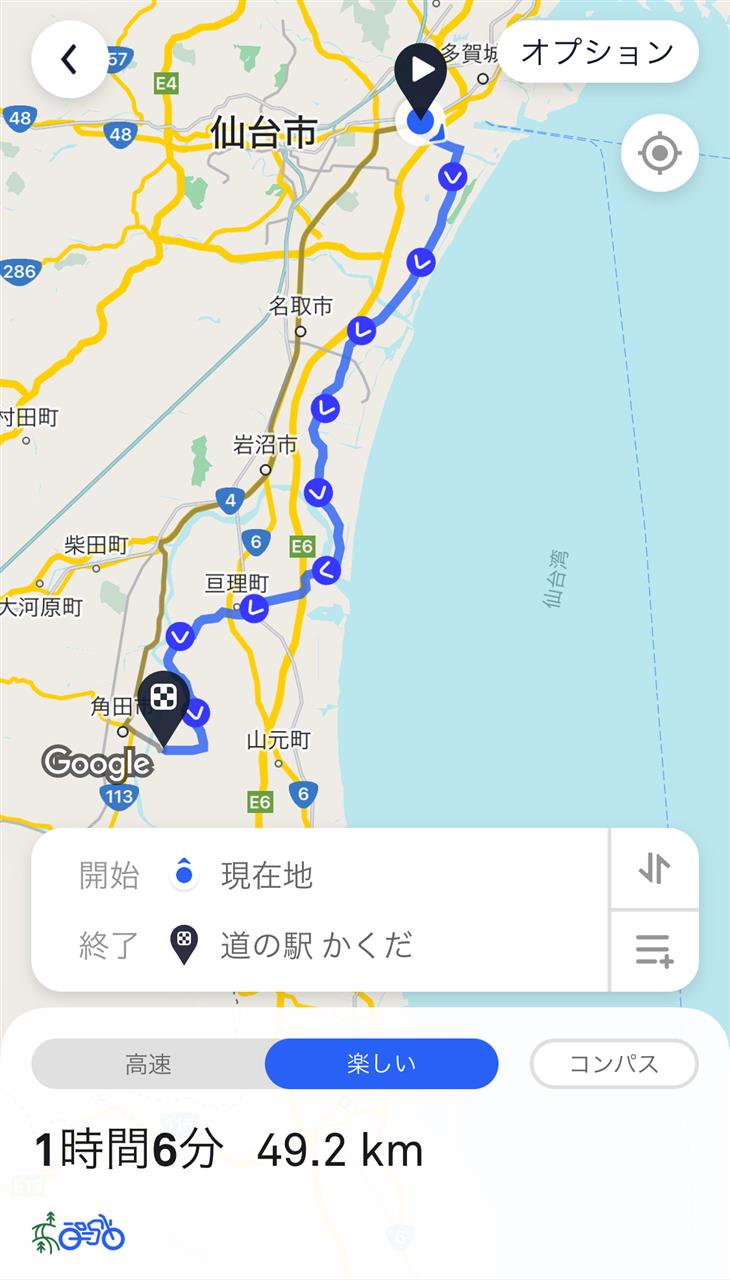Switch to the 高速 route mode
The height and width of the screenshot is (1280, 730).
coord(149,1064)
